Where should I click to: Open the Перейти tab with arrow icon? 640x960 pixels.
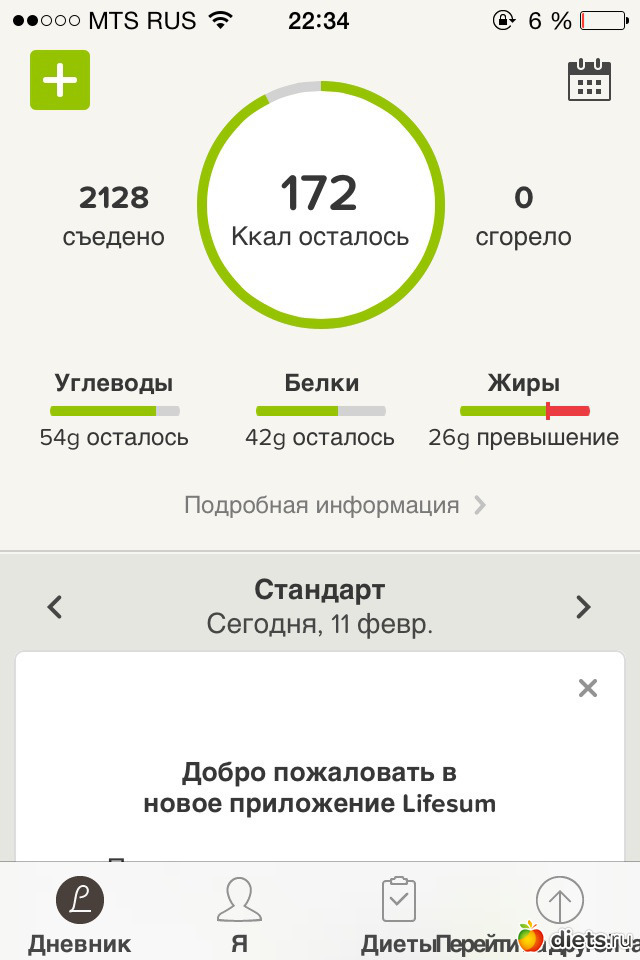coord(559,905)
